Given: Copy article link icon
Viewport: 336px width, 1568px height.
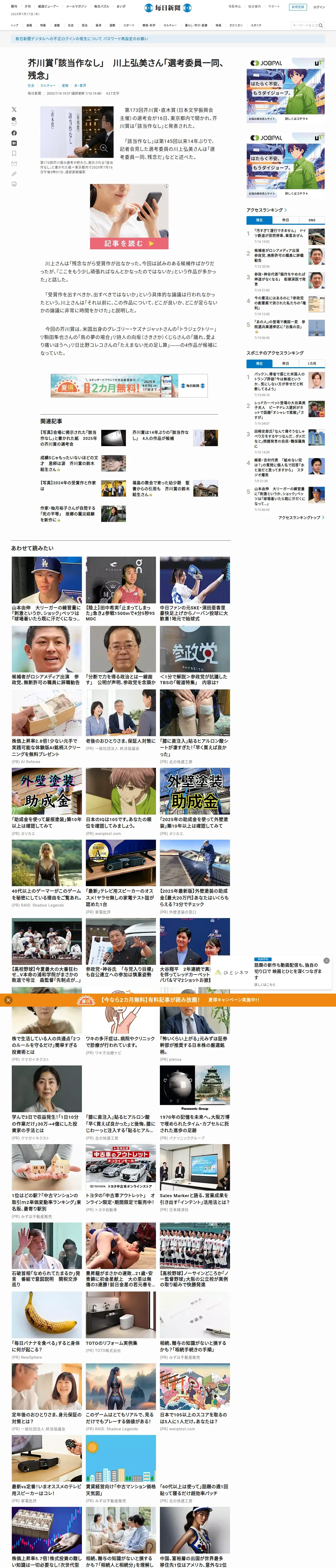Looking at the screenshot, I should click(x=14, y=174).
